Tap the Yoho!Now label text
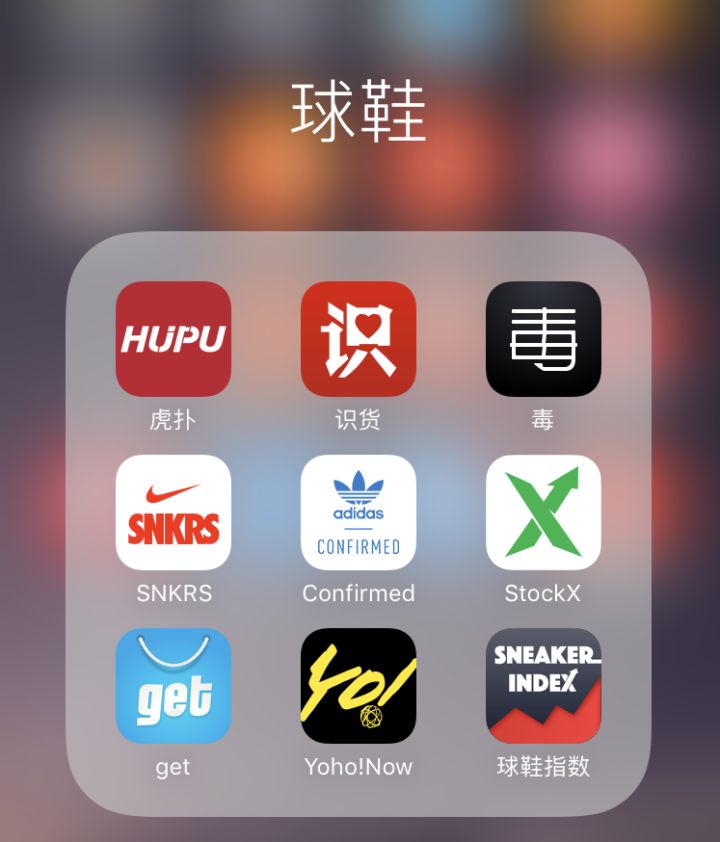 358,767
